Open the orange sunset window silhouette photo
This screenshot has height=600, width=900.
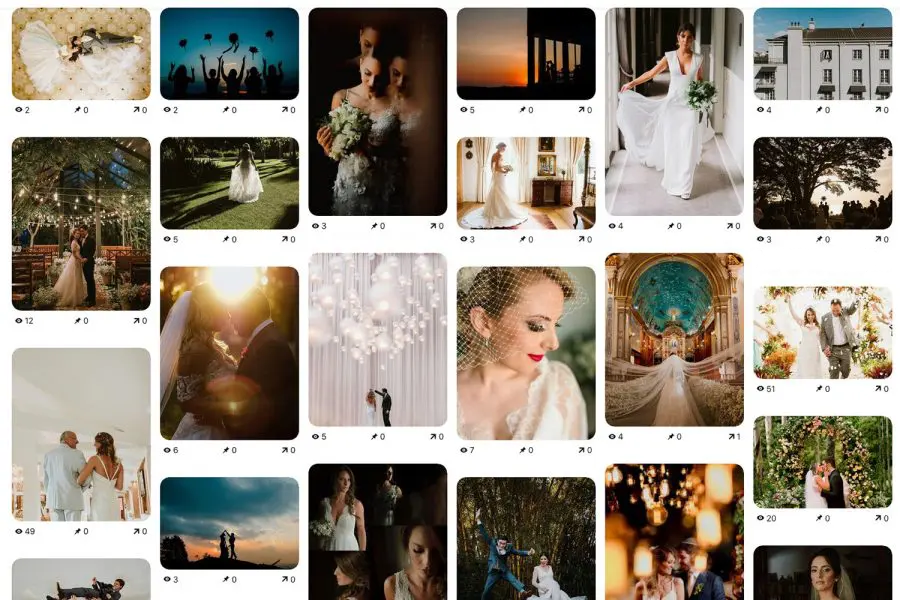pos(525,54)
